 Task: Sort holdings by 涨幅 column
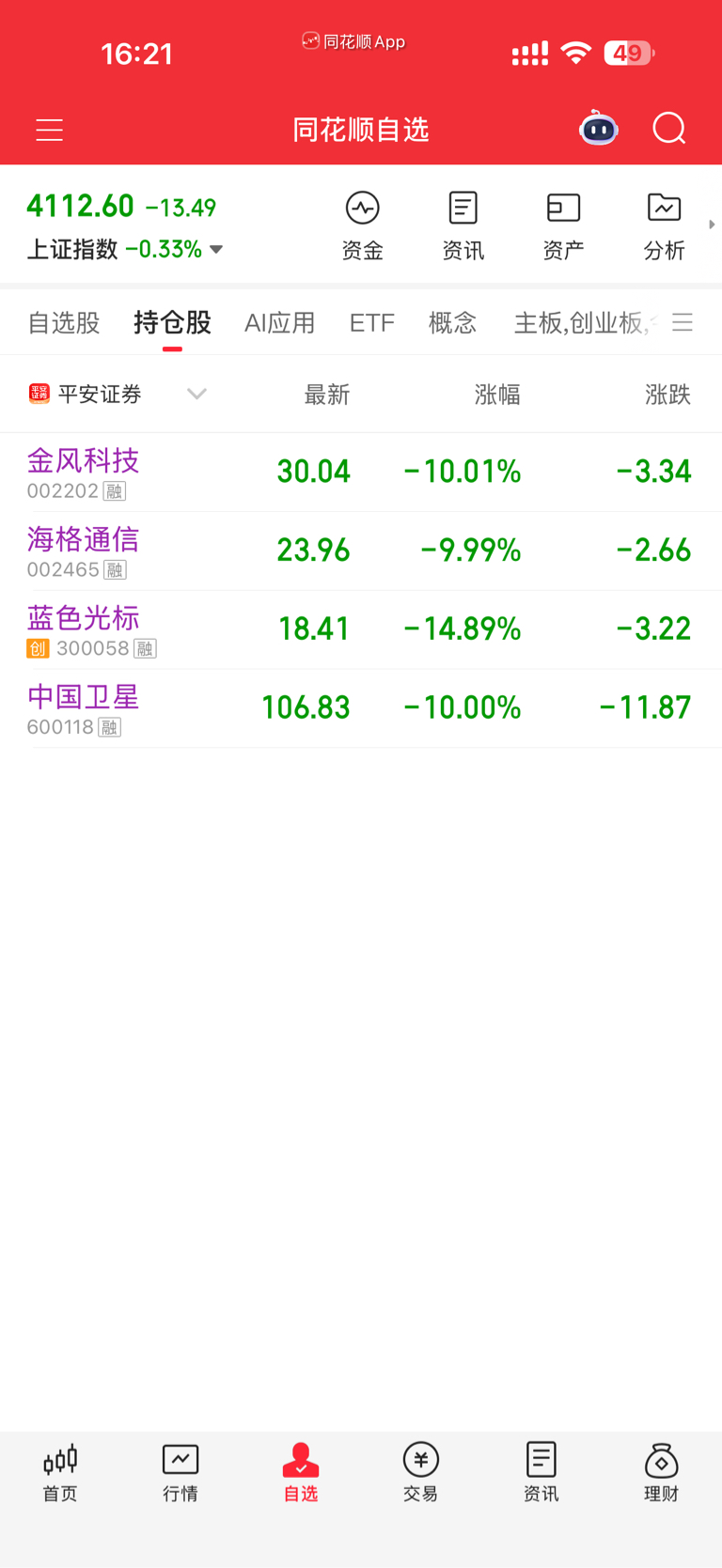click(x=497, y=395)
